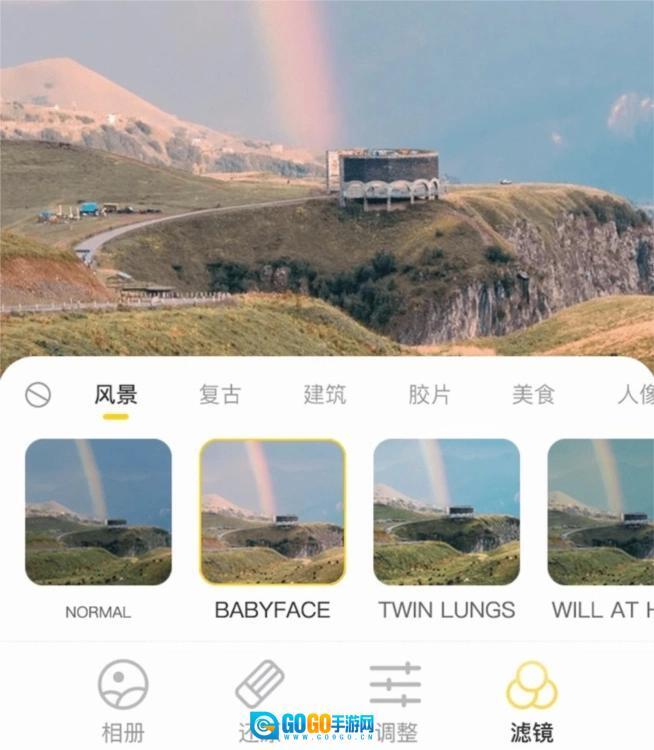This screenshot has height=750, width=654.
Task: Switch to the 胶片 filter category
Action: click(x=429, y=394)
